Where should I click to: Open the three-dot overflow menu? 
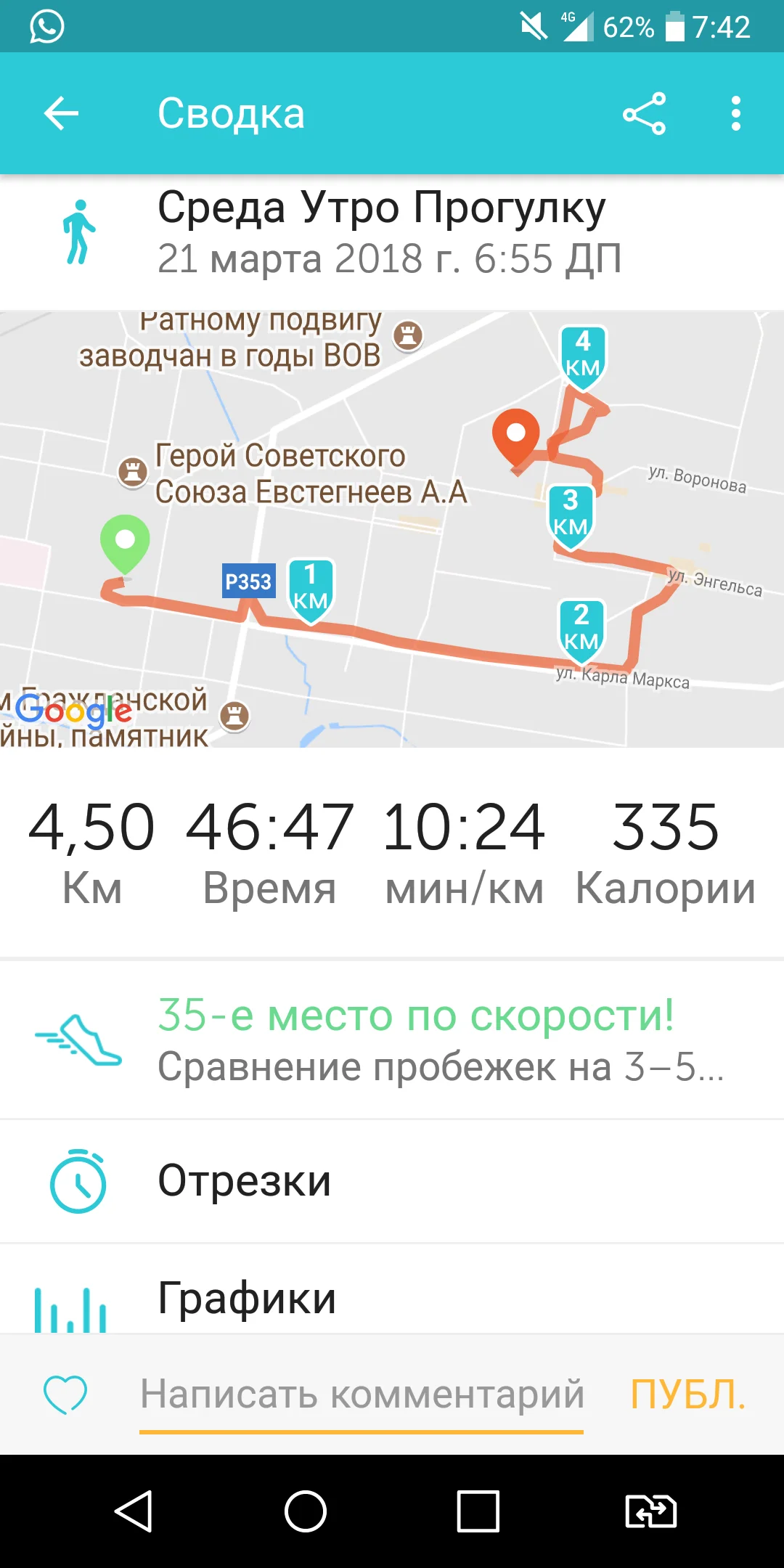point(736,113)
